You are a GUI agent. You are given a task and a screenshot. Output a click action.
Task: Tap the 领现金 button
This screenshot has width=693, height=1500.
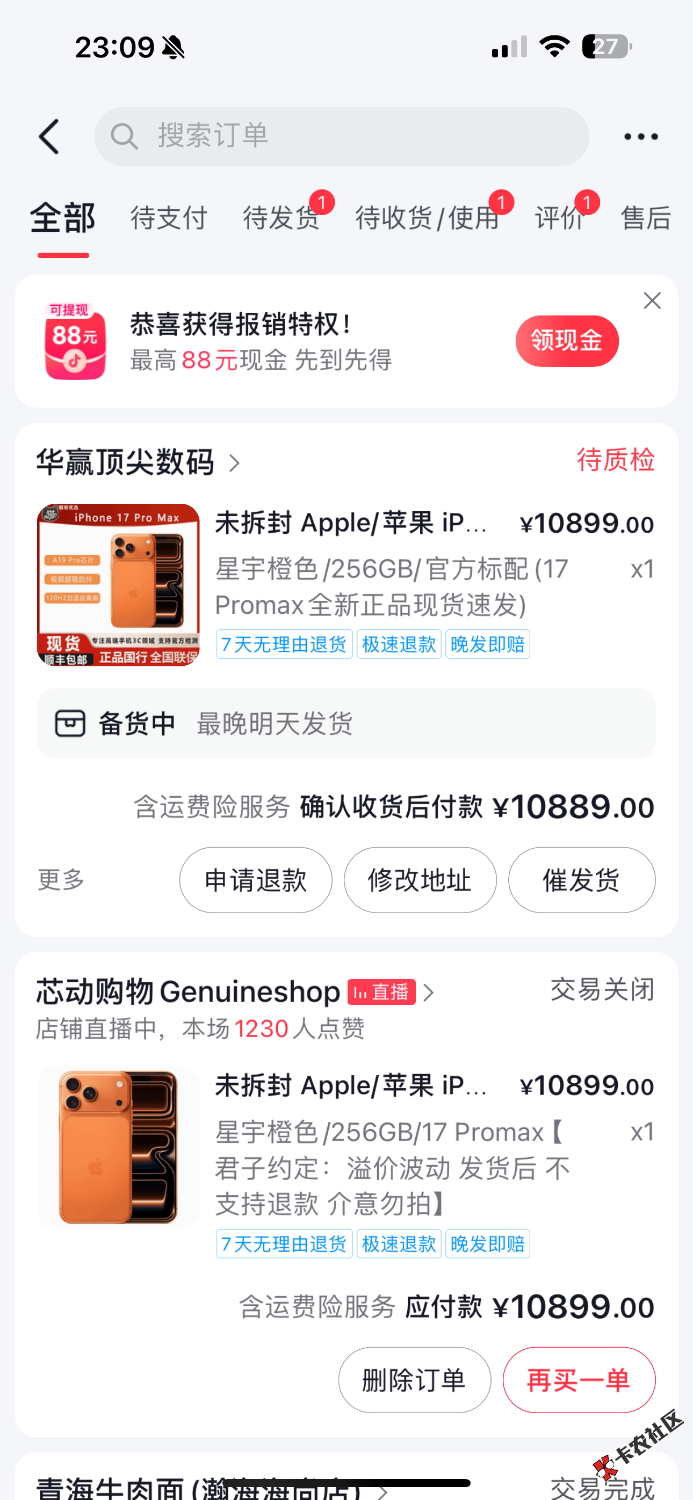click(567, 341)
